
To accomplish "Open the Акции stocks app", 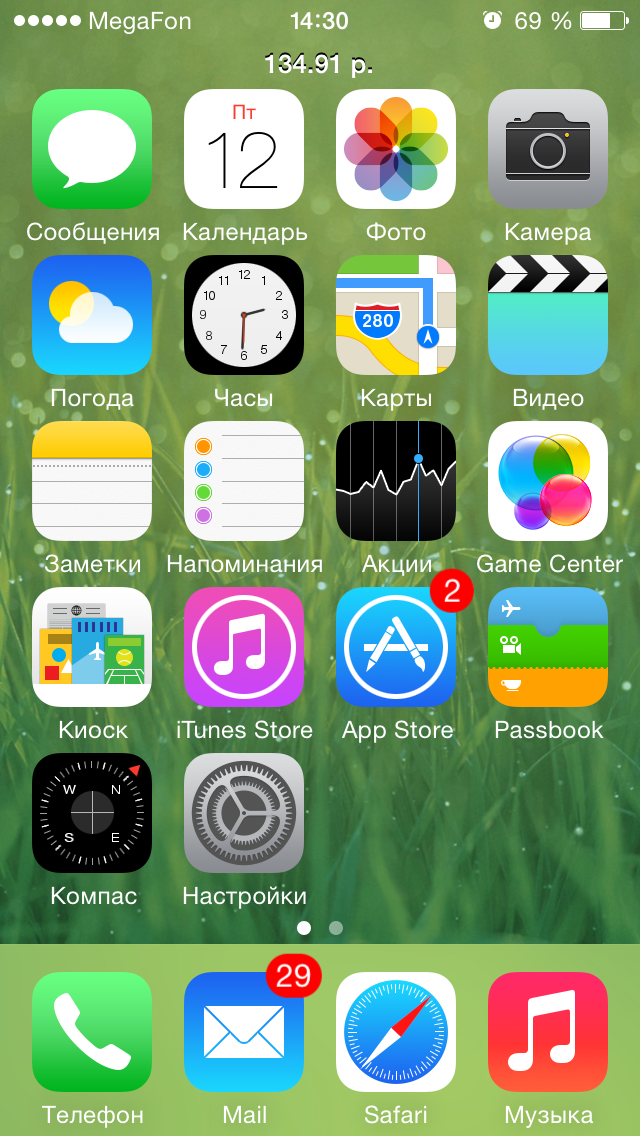I will [x=396, y=481].
